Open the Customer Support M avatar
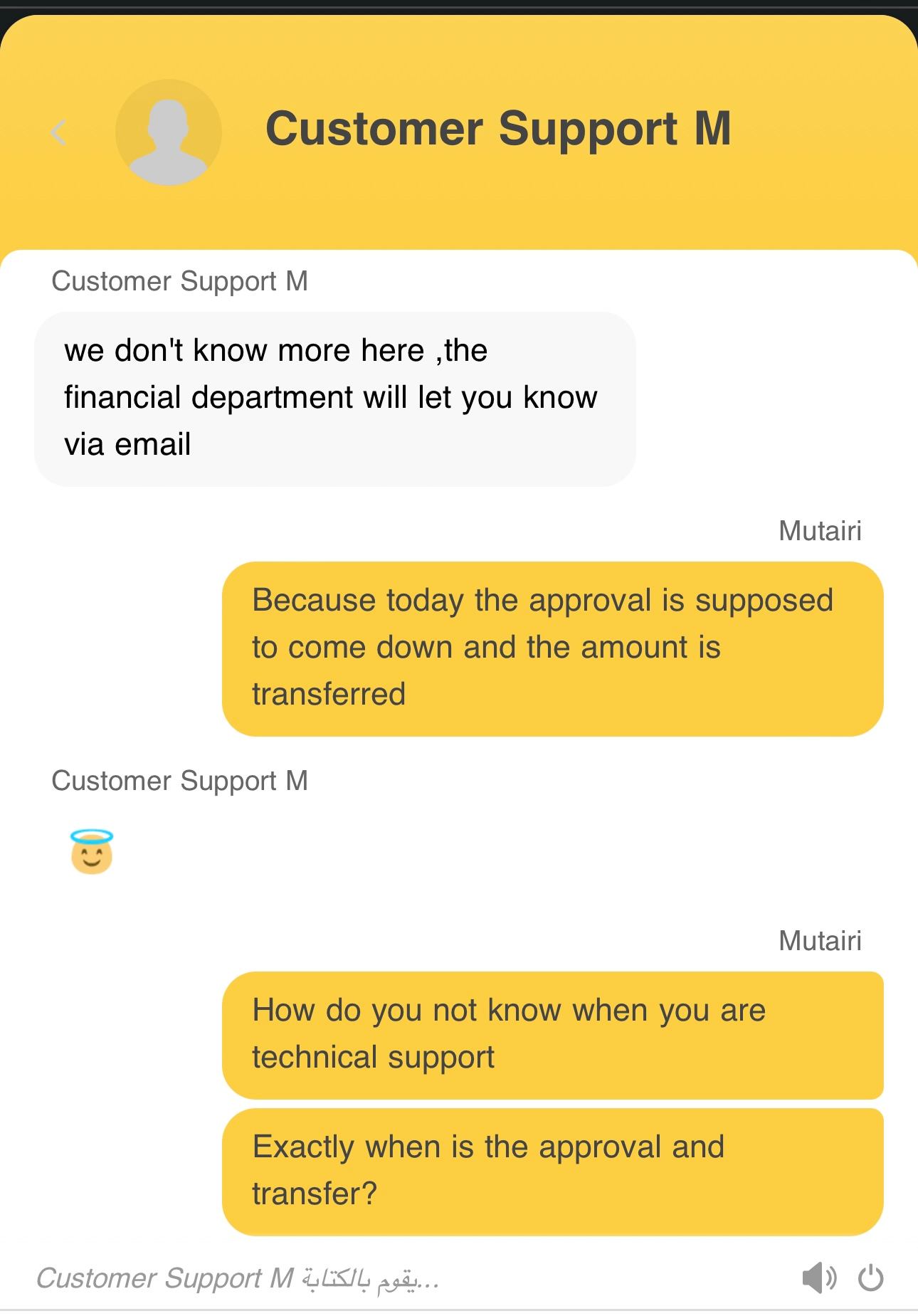The image size is (918, 1316). coord(169,132)
